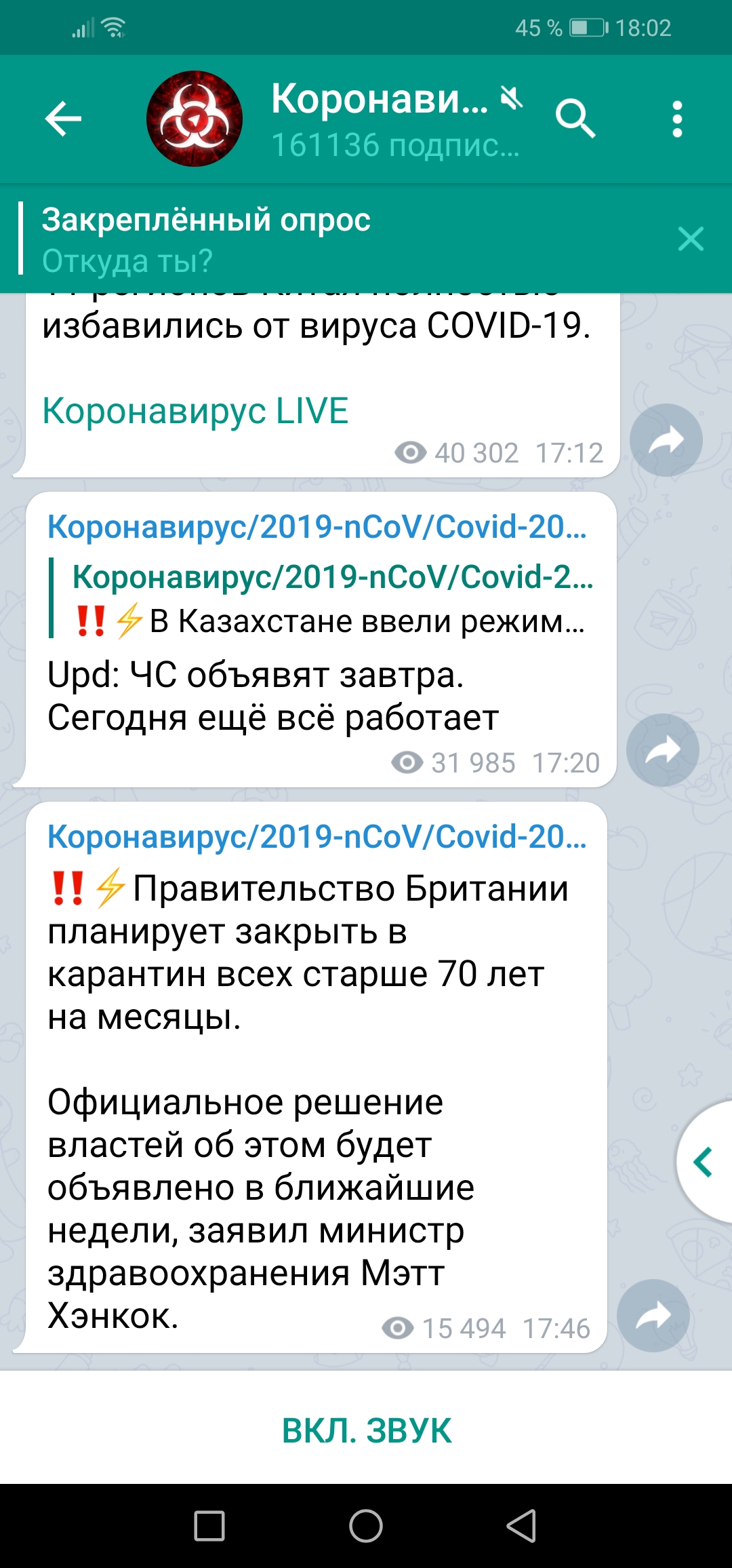Viewport: 732px width, 1568px height.
Task: Tap the round arrow button at right edge
Action: (705, 1162)
